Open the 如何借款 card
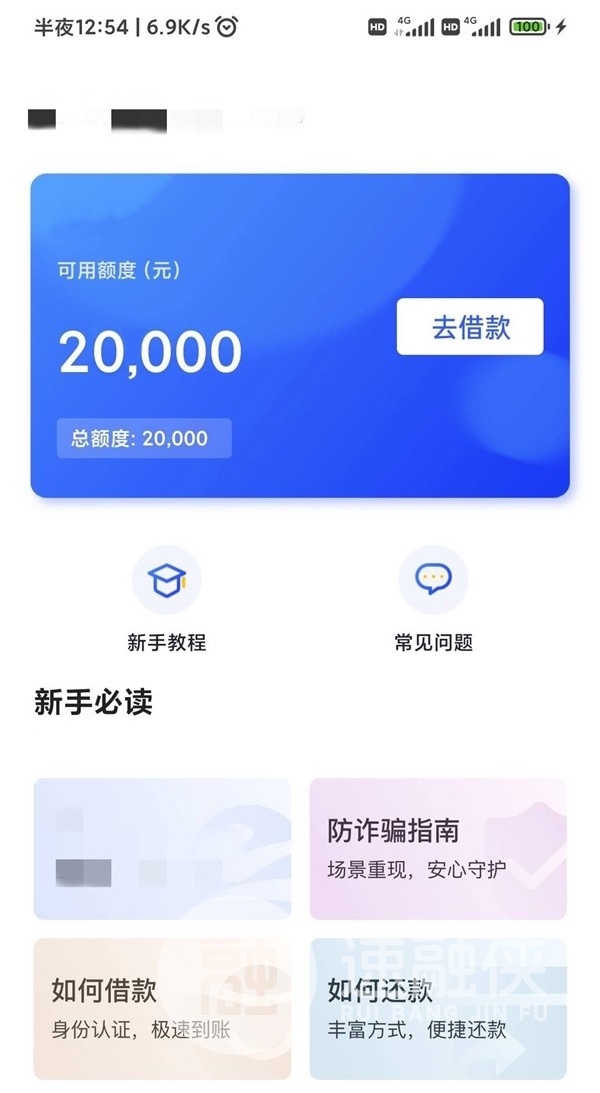Image resolution: width=600 pixels, height=1093 pixels. coord(162,1008)
